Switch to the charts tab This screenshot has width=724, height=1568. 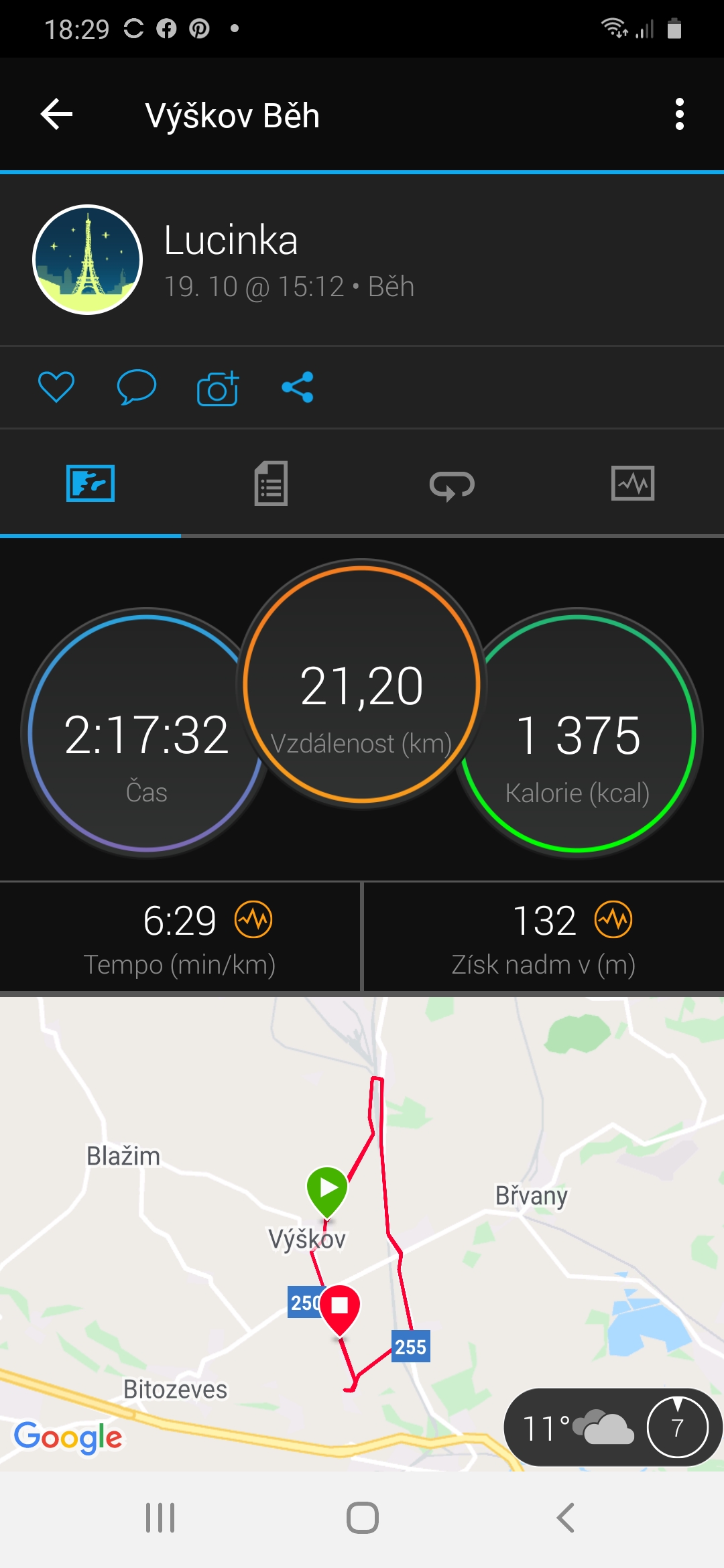click(633, 483)
